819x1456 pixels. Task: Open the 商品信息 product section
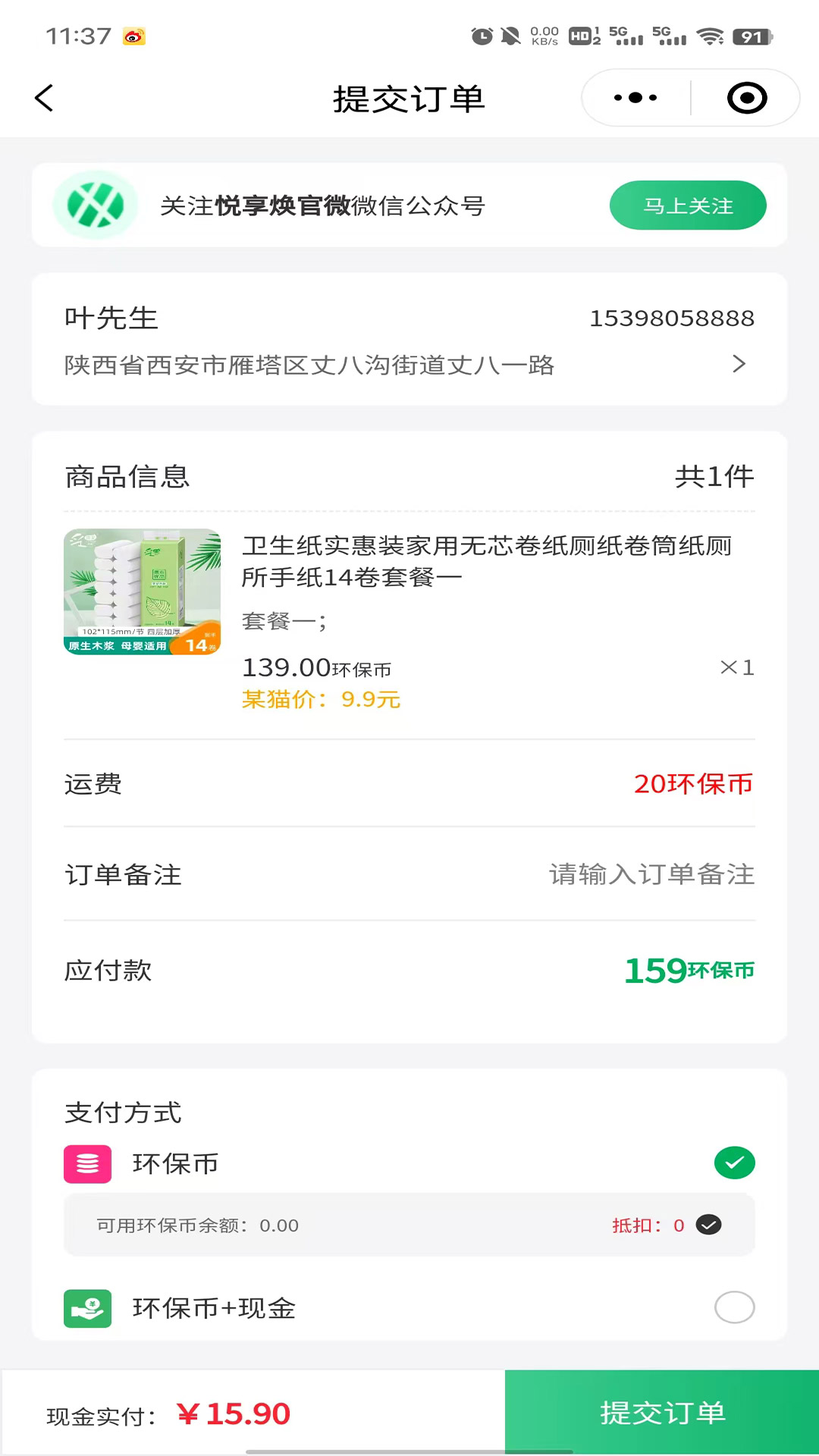(127, 476)
